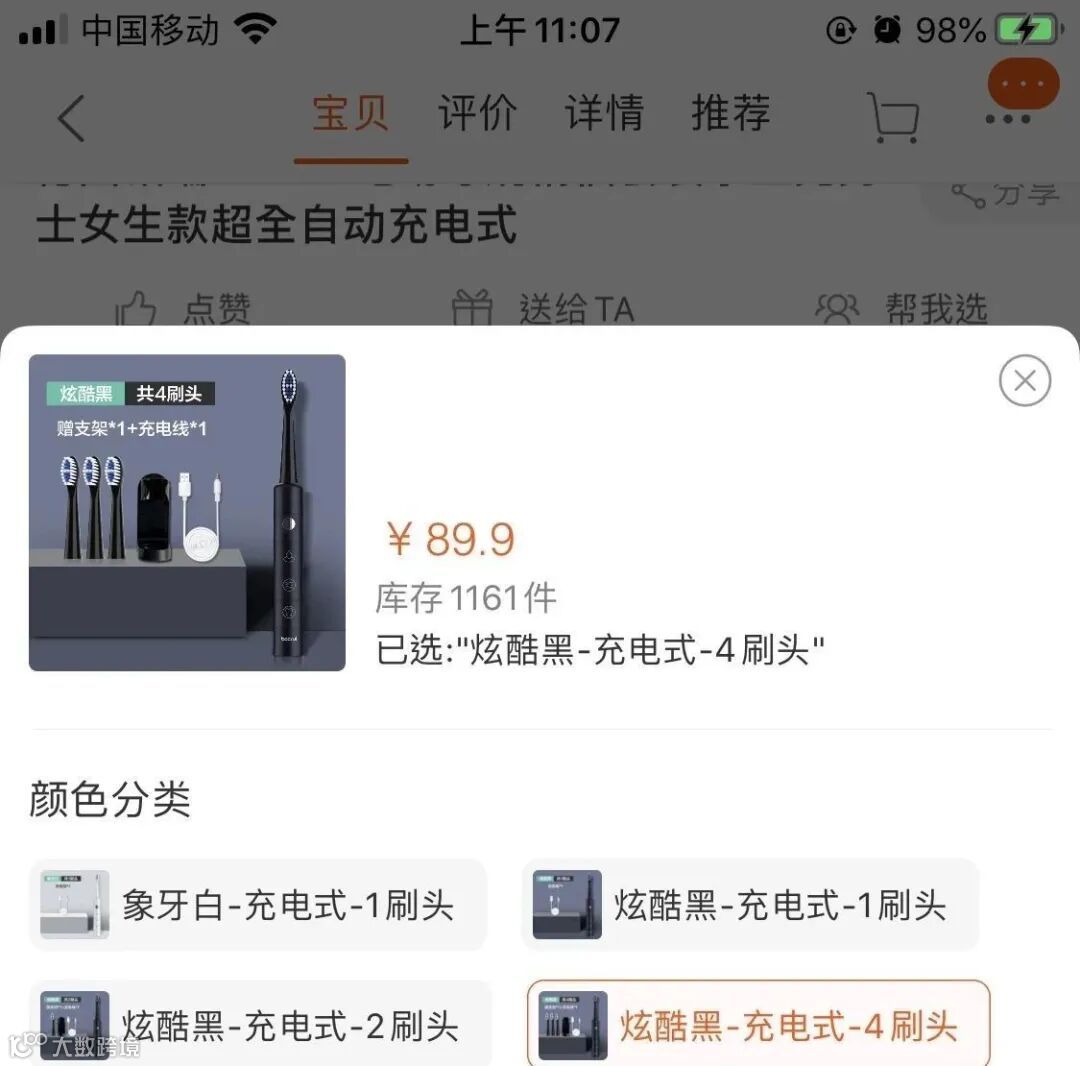This screenshot has width=1080, height=1066.
Task: Switch to the 详情 tab
Action: pyautogui.click(x=604, y=113)
